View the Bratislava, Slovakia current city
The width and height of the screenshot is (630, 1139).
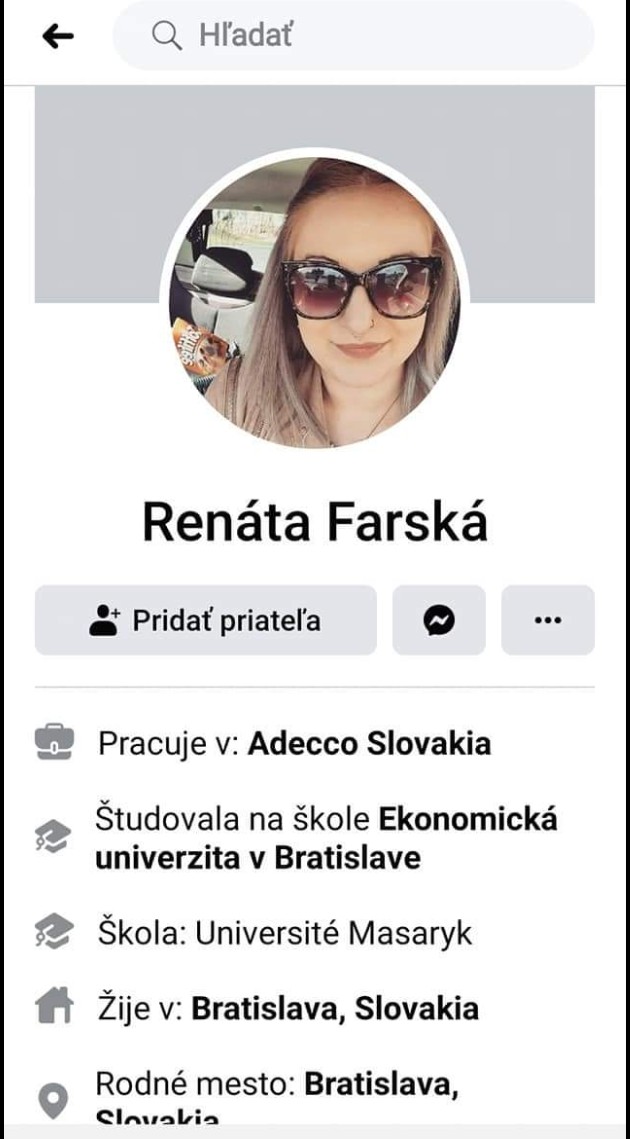point(335,1008)
